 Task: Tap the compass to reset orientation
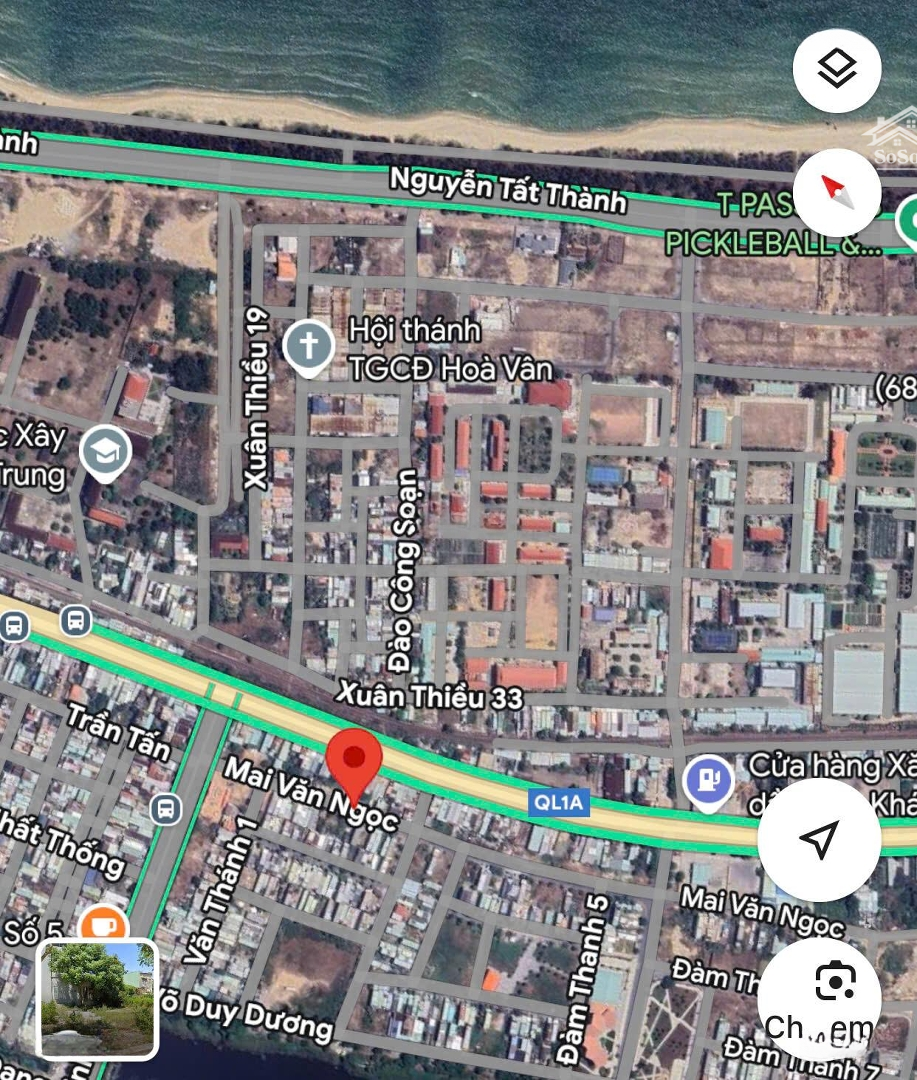click(836, 191)
